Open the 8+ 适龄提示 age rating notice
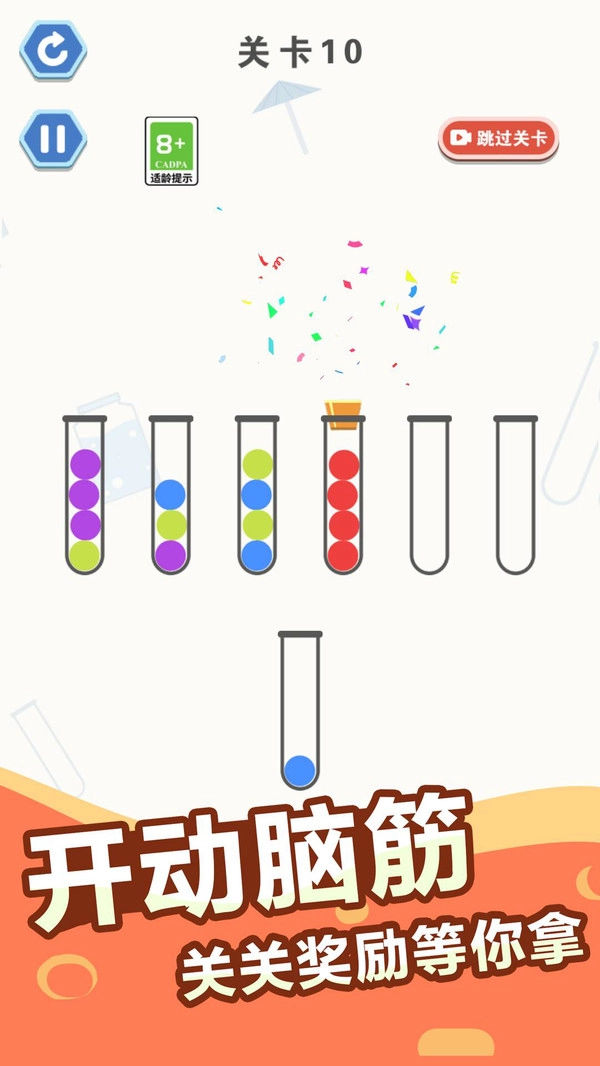The image size is (600, 1066). tap(171, 151)
